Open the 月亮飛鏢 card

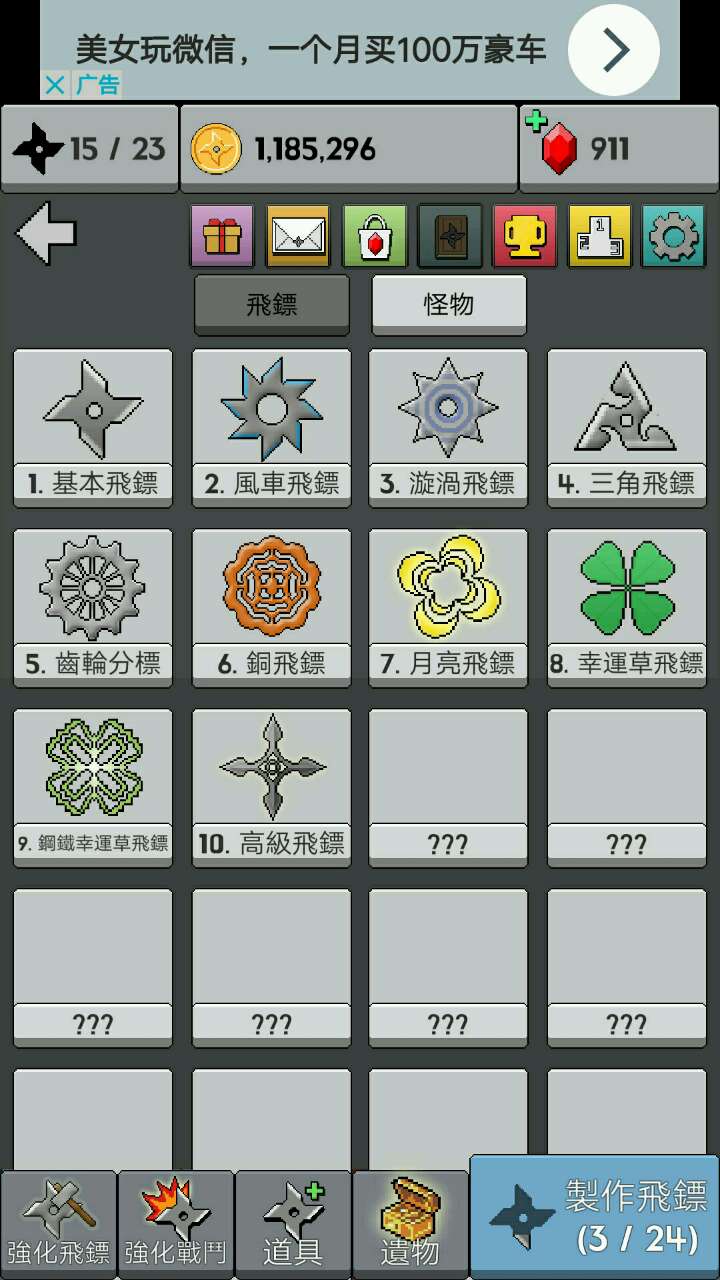click(448, 607)
